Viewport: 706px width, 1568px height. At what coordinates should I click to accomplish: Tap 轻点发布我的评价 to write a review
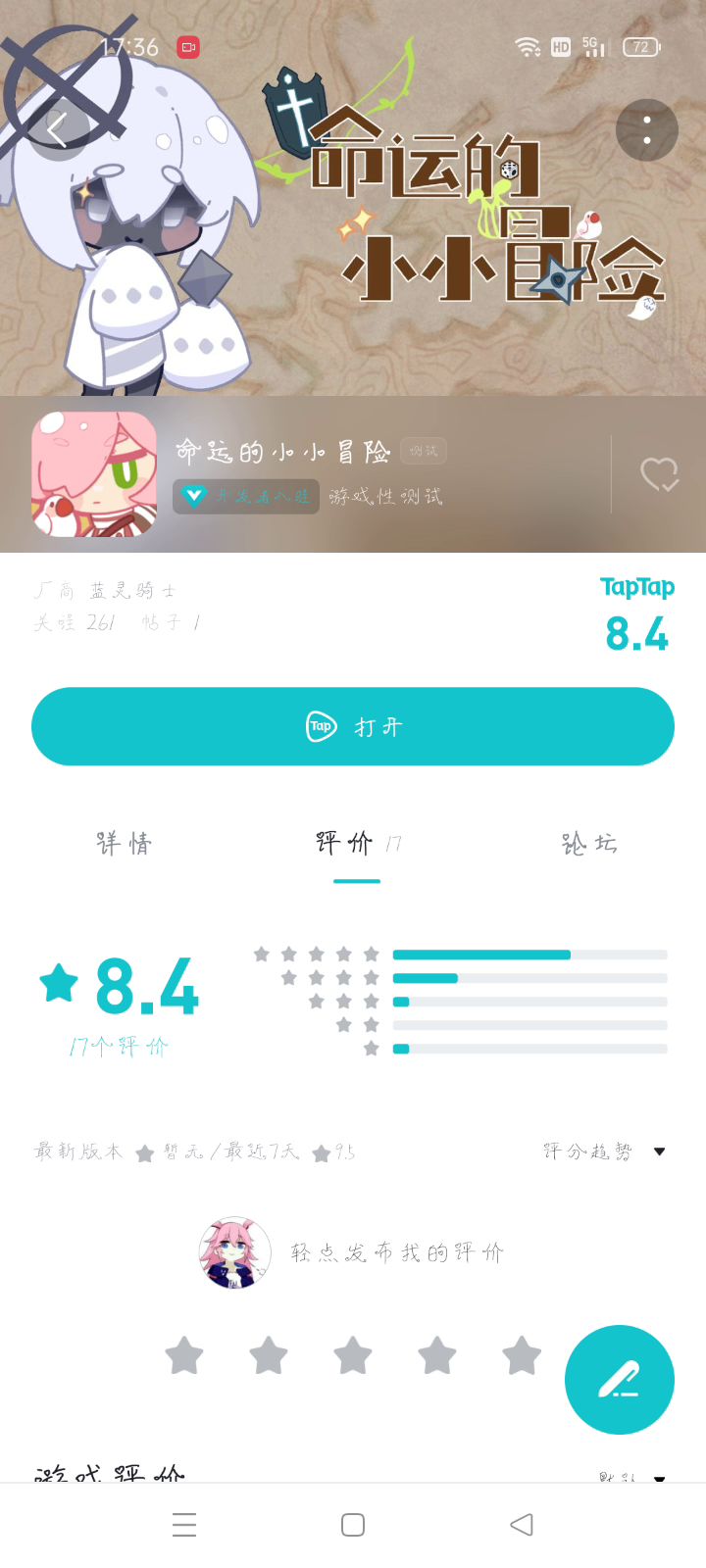click(397, 1252)
